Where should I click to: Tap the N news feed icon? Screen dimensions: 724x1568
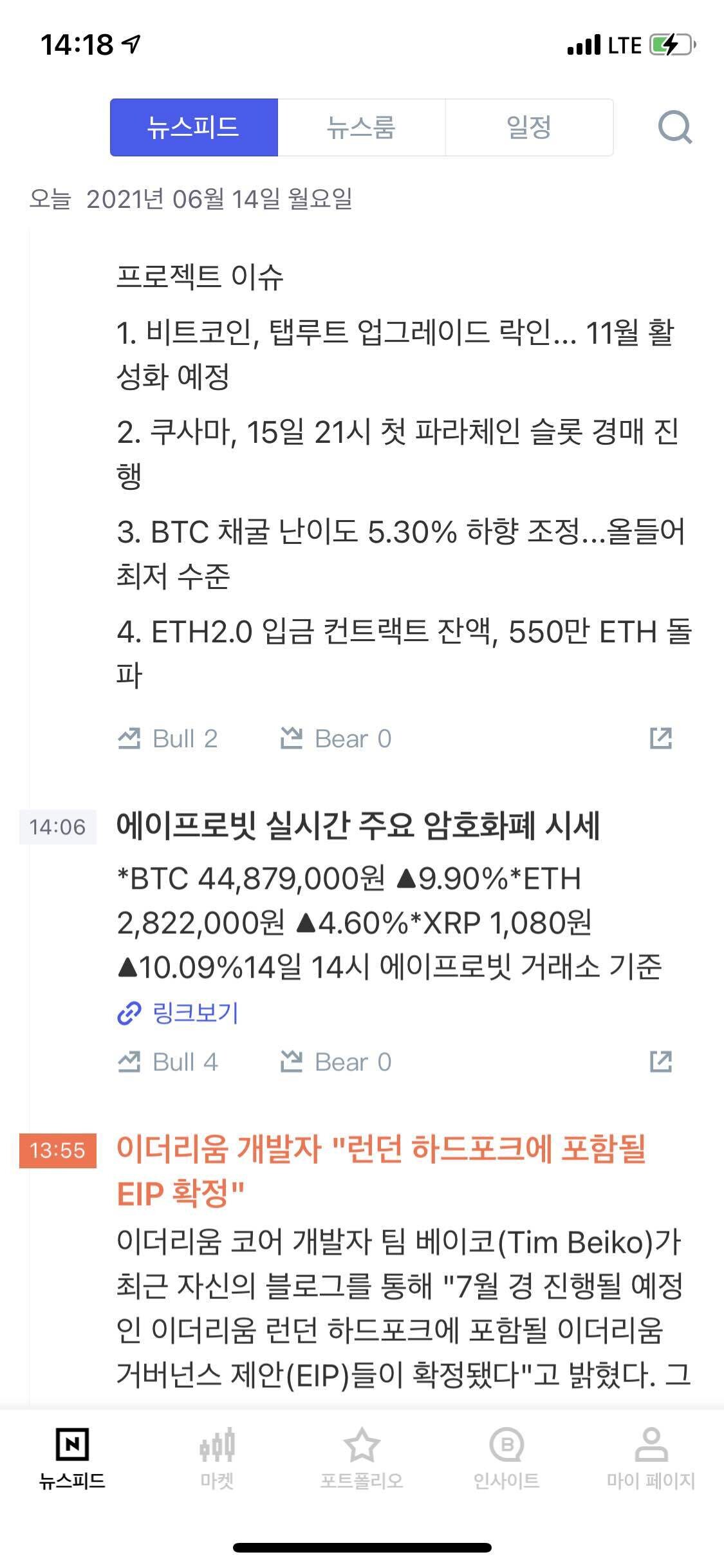pos(73,1446)
